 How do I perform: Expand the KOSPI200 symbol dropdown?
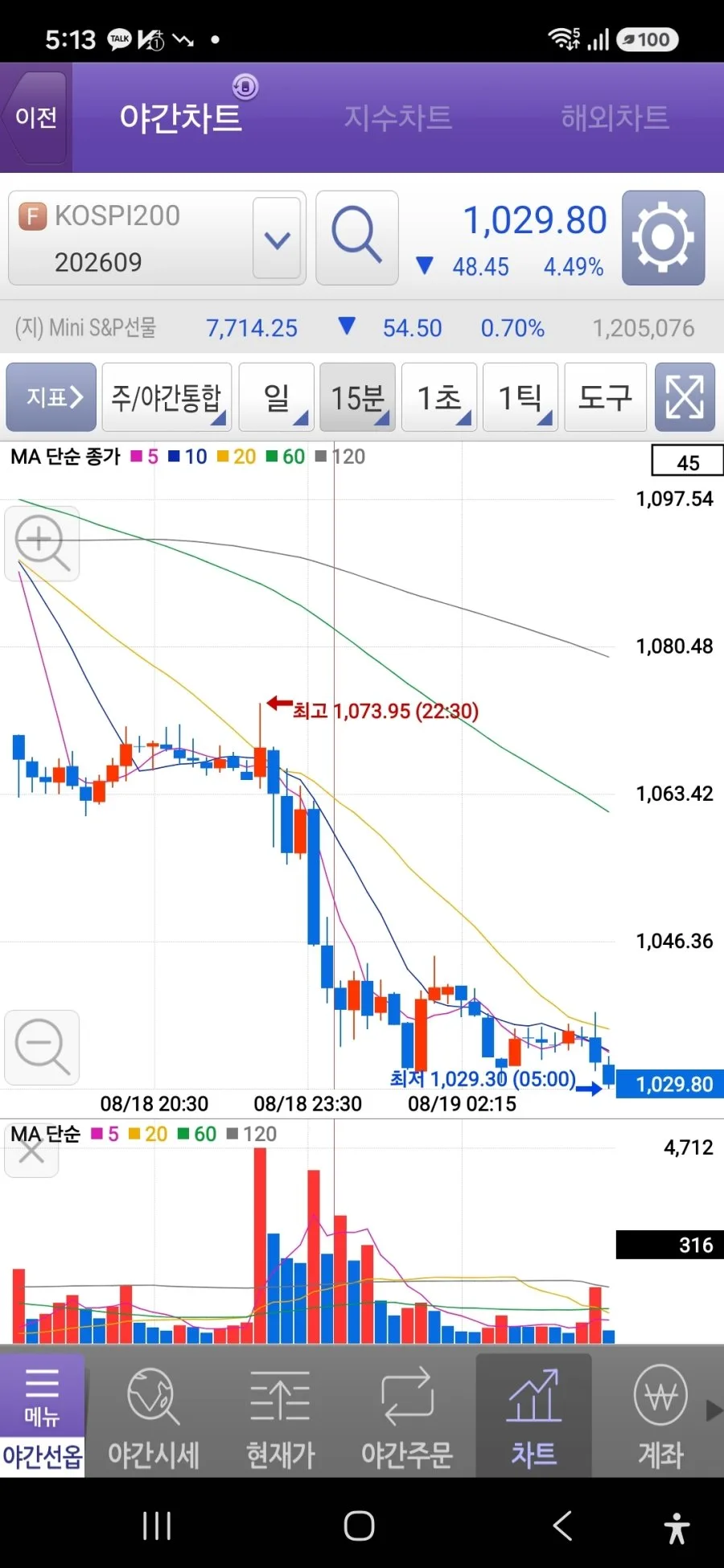[278, 239]
